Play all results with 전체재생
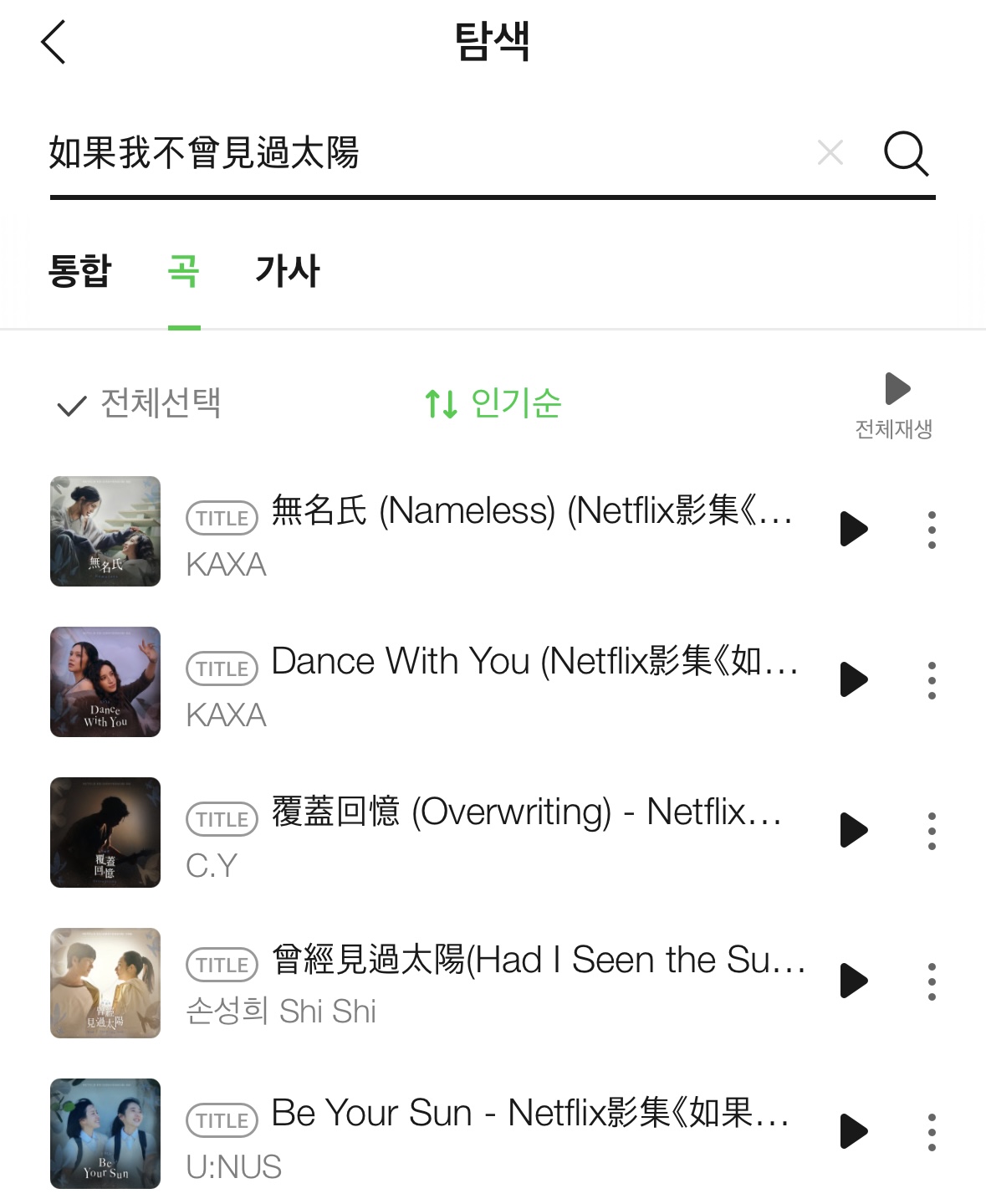Viewport: 986px width, 1204px height. click(x=895, y=404)
